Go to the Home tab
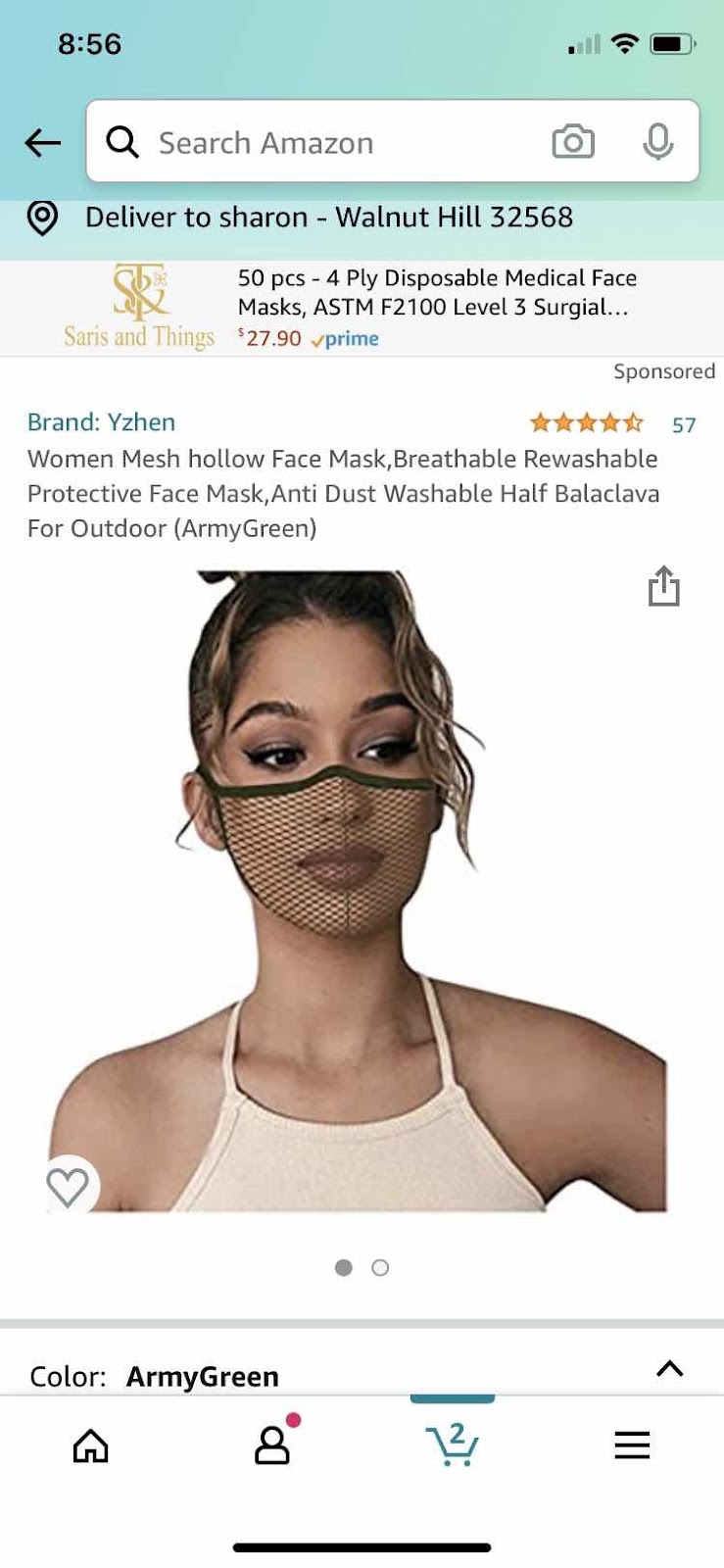 pyautogui.click(x=91, y=1445)
